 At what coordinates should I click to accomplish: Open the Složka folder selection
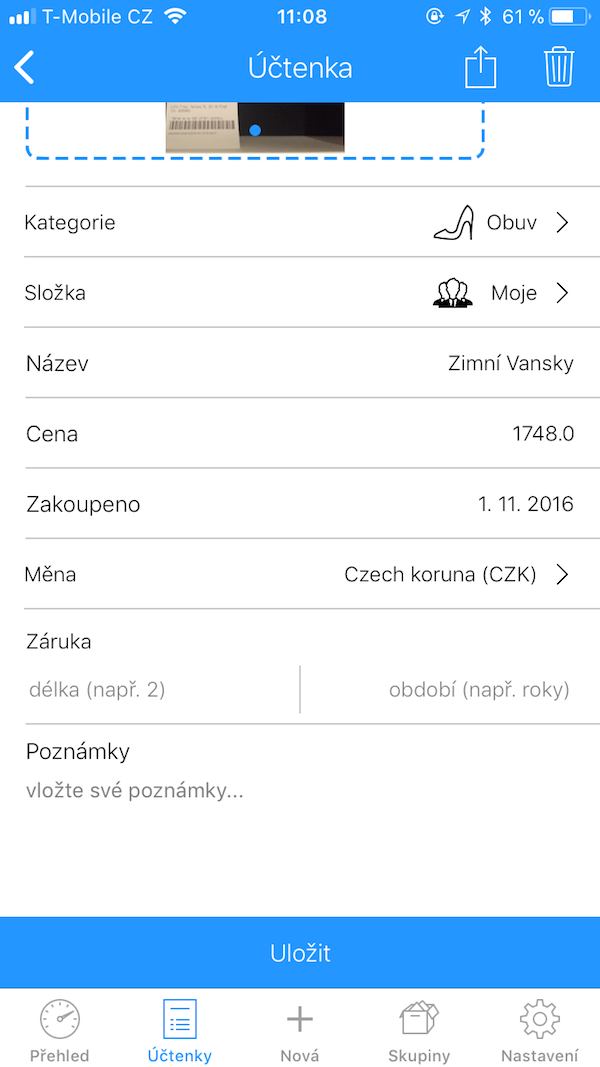pyautogui.click(x=500, y=293)
